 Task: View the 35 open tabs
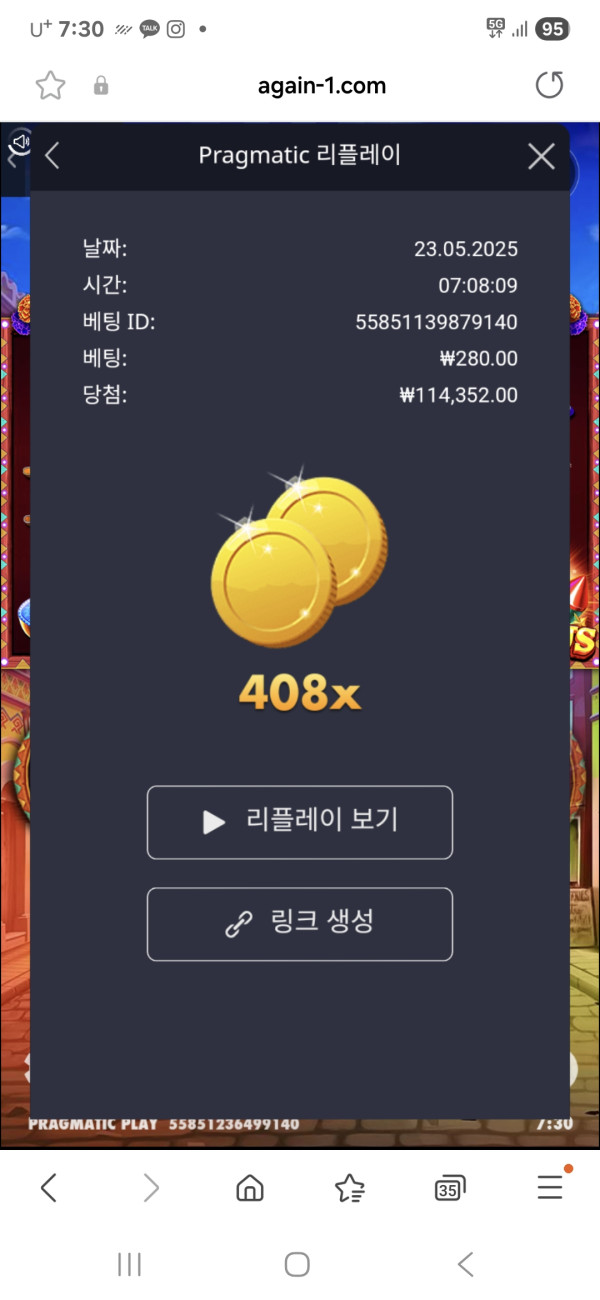click(449, 1188)
